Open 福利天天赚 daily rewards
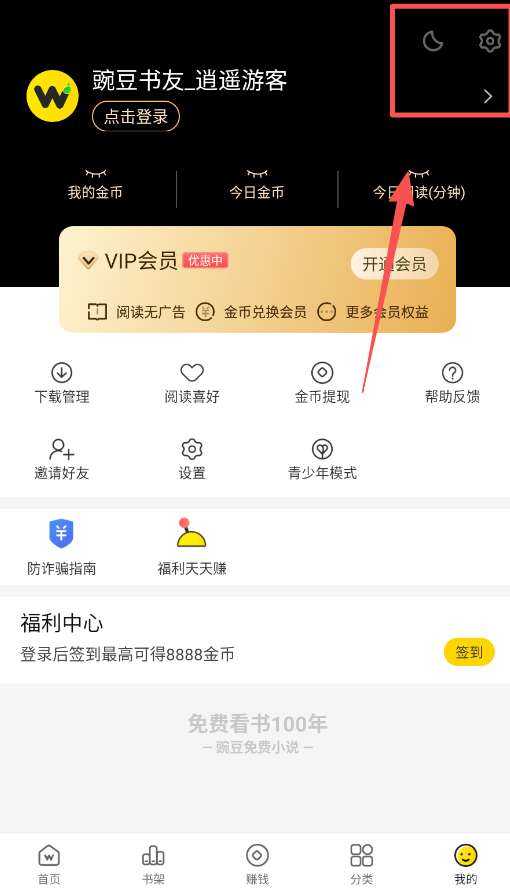 point(192,547)
